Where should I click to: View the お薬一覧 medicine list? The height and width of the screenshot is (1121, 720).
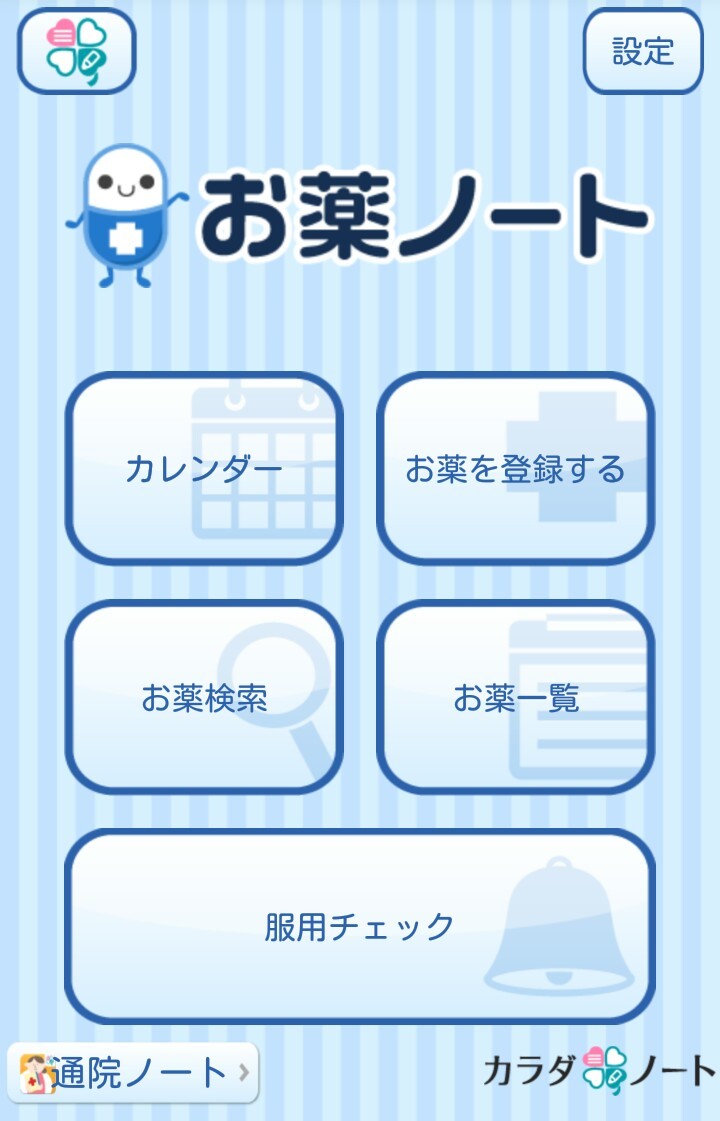[515, 697]
